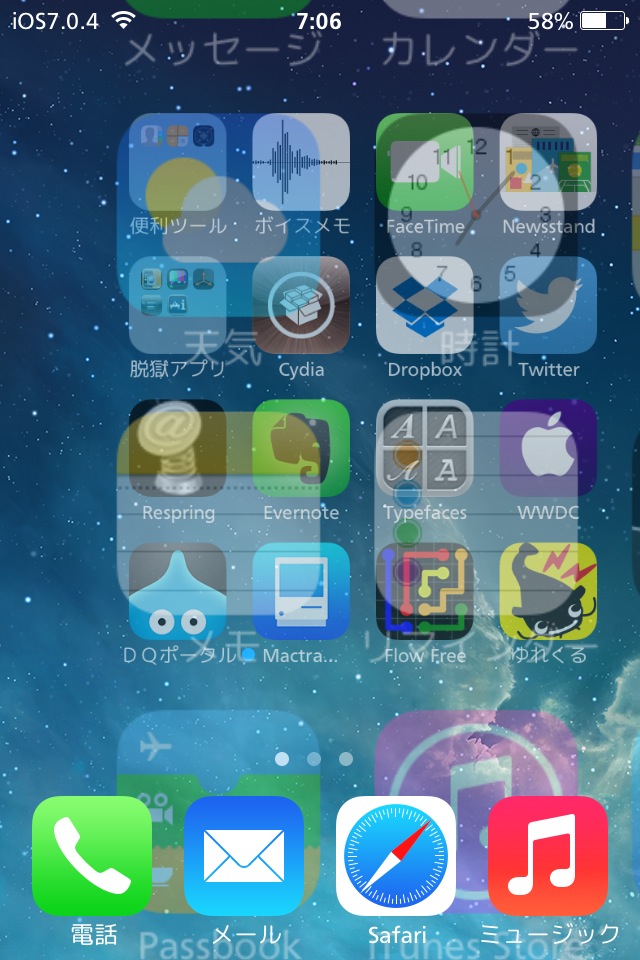Launch the Mactracker app
This screenshot has height=960, width=640.
301,591
